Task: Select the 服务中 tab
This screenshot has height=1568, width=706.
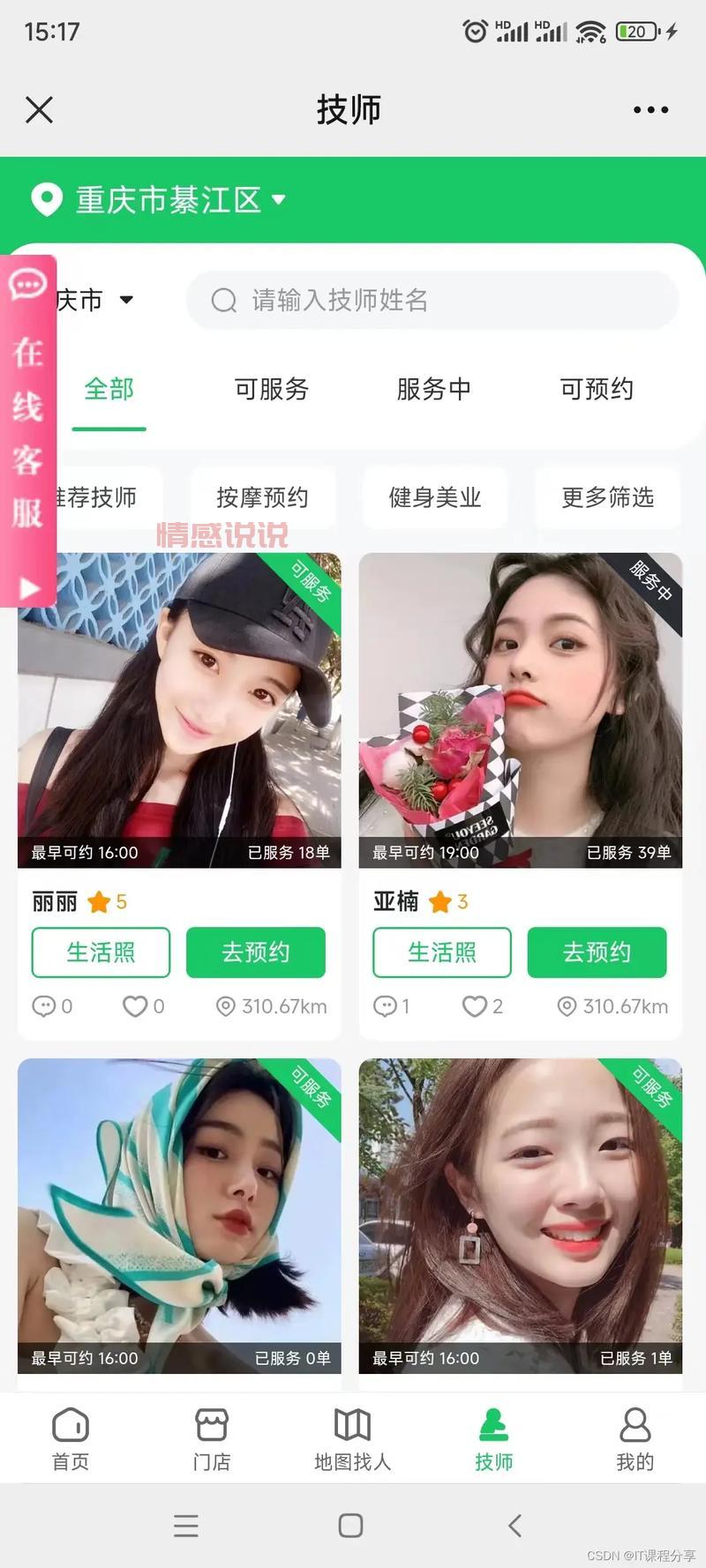Action: pos(434,390)
